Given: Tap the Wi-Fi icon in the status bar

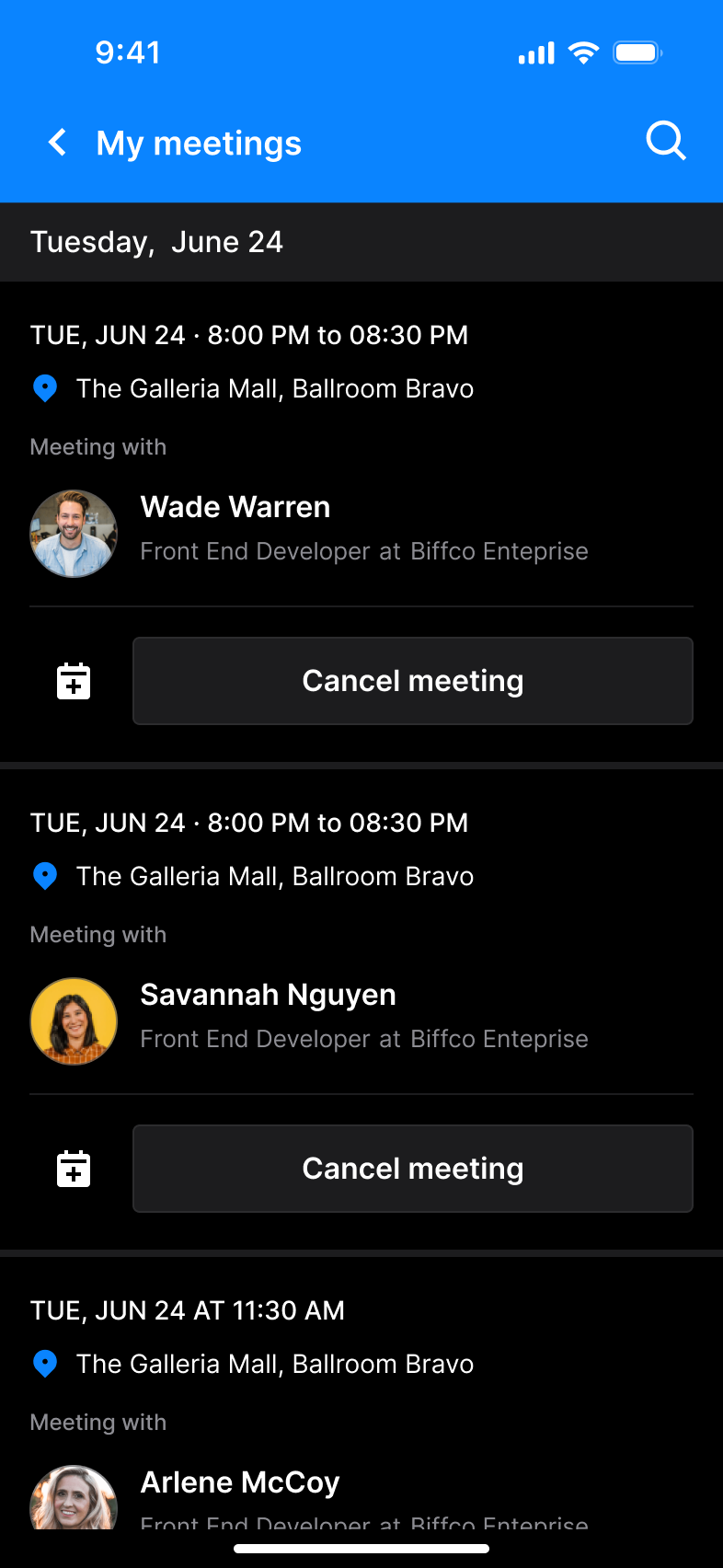Looking at the screenshot, I should click(583, 52).
